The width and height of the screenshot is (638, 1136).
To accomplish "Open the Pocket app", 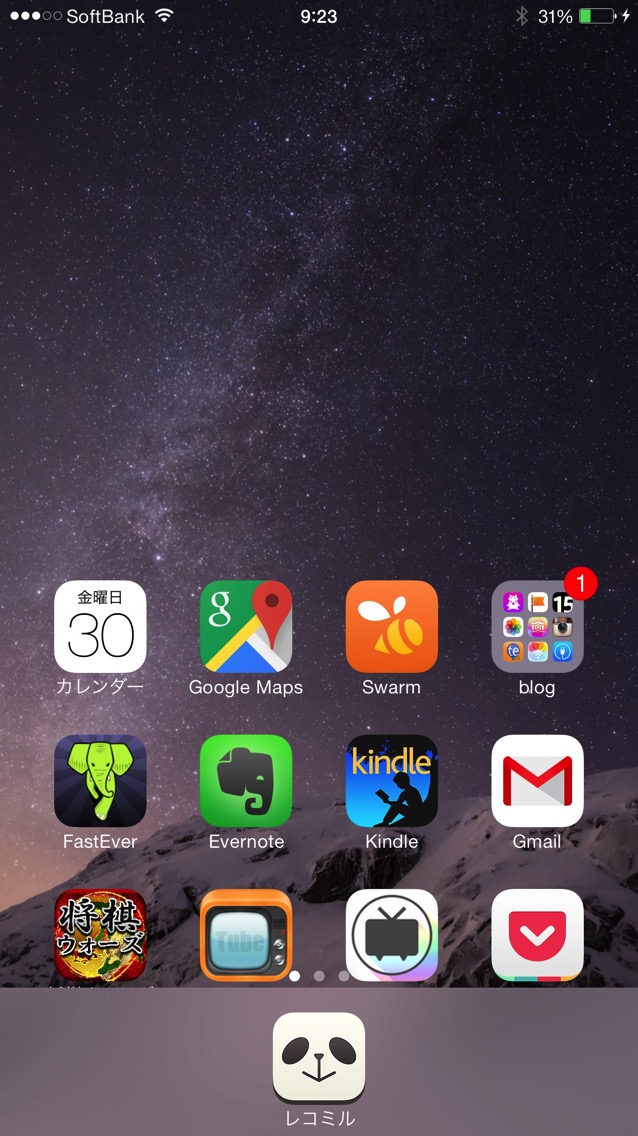I will click(x=537, y=935).
